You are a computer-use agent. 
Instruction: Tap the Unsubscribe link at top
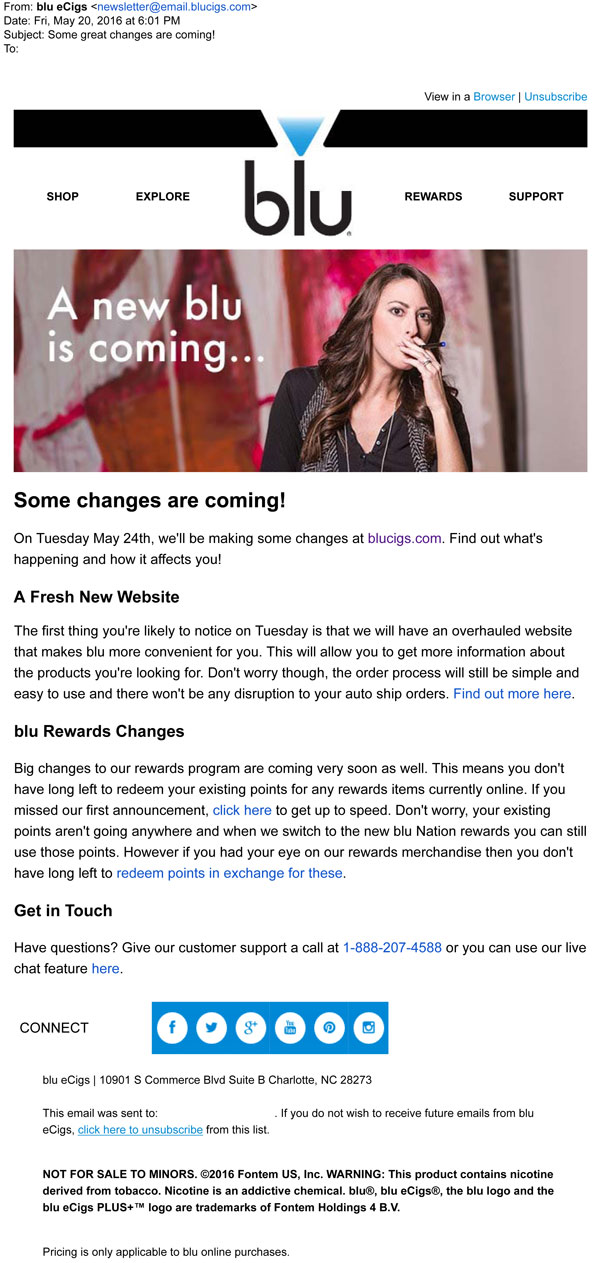[555, 97]
